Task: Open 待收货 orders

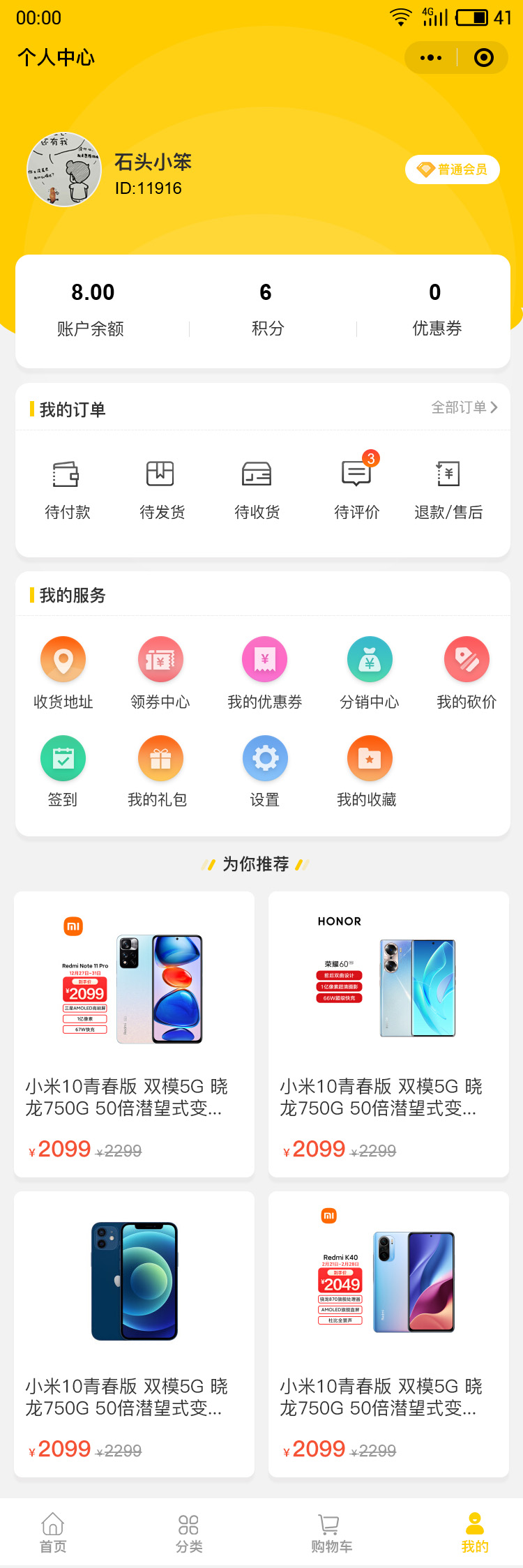Action: (257, 488)
